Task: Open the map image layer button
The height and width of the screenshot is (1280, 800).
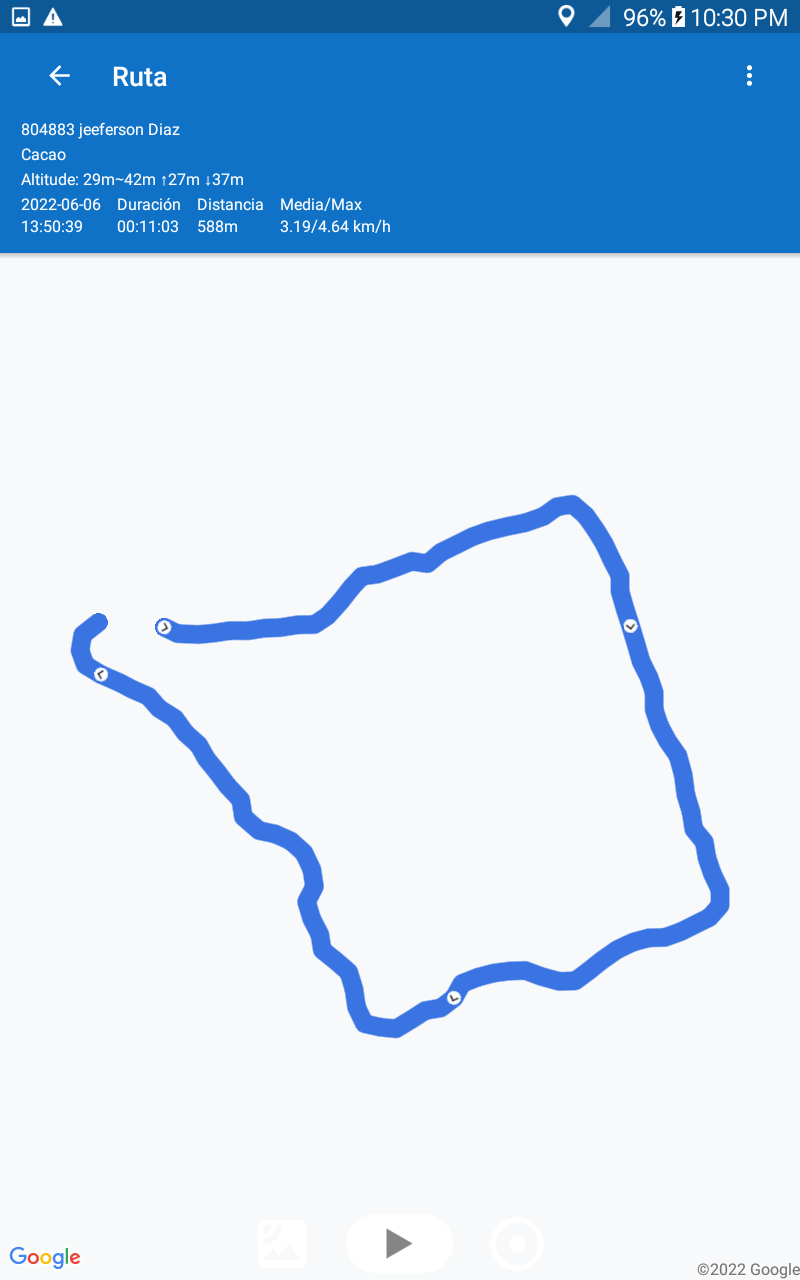Action: coord(282,1244)
